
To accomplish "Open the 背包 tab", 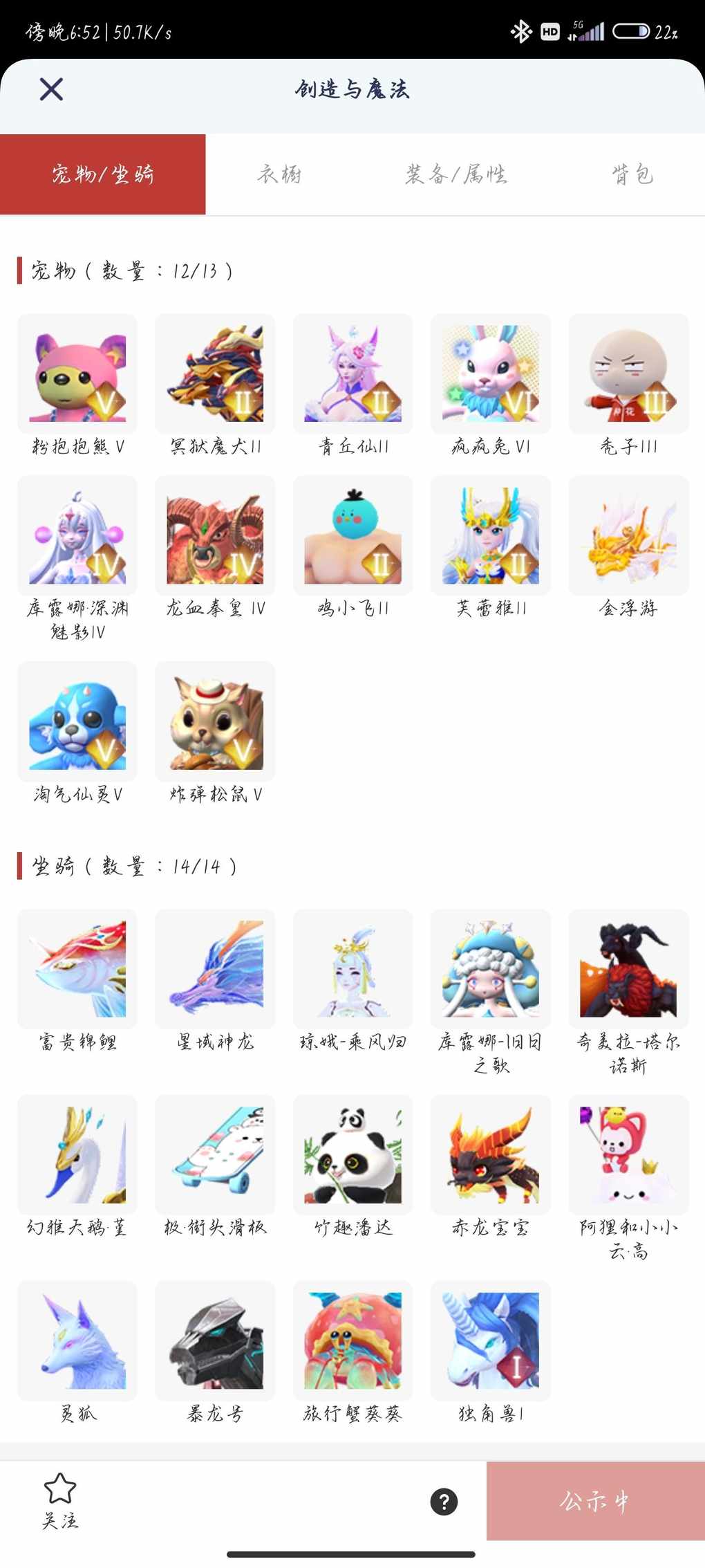I will click(632, 174).
